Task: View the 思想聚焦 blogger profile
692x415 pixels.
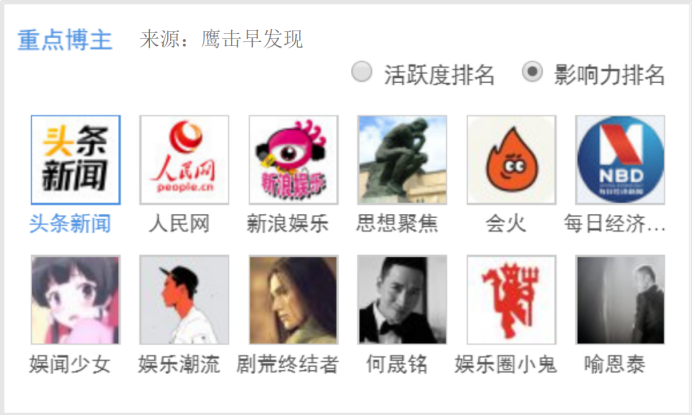Action: point(402,160)
